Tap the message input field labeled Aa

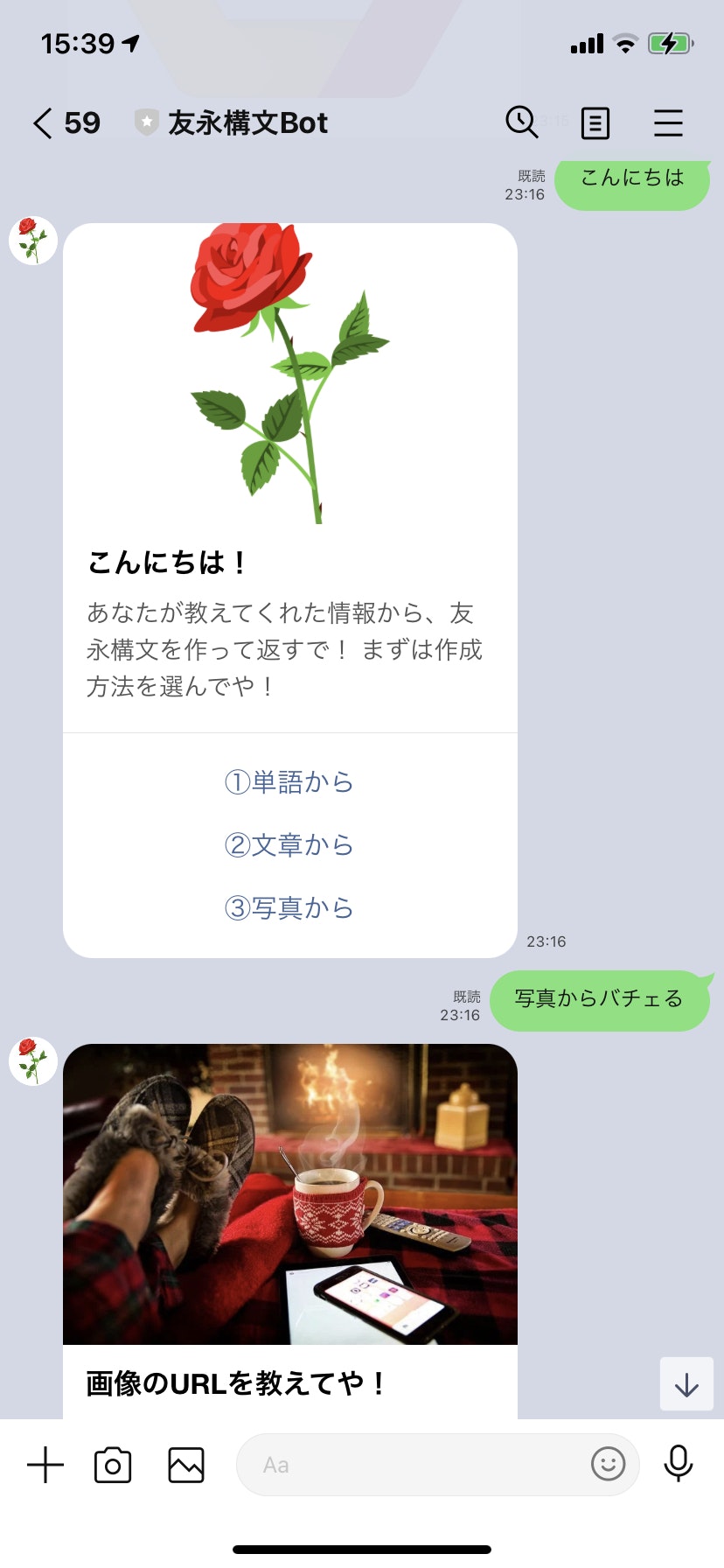point(393,1464)
